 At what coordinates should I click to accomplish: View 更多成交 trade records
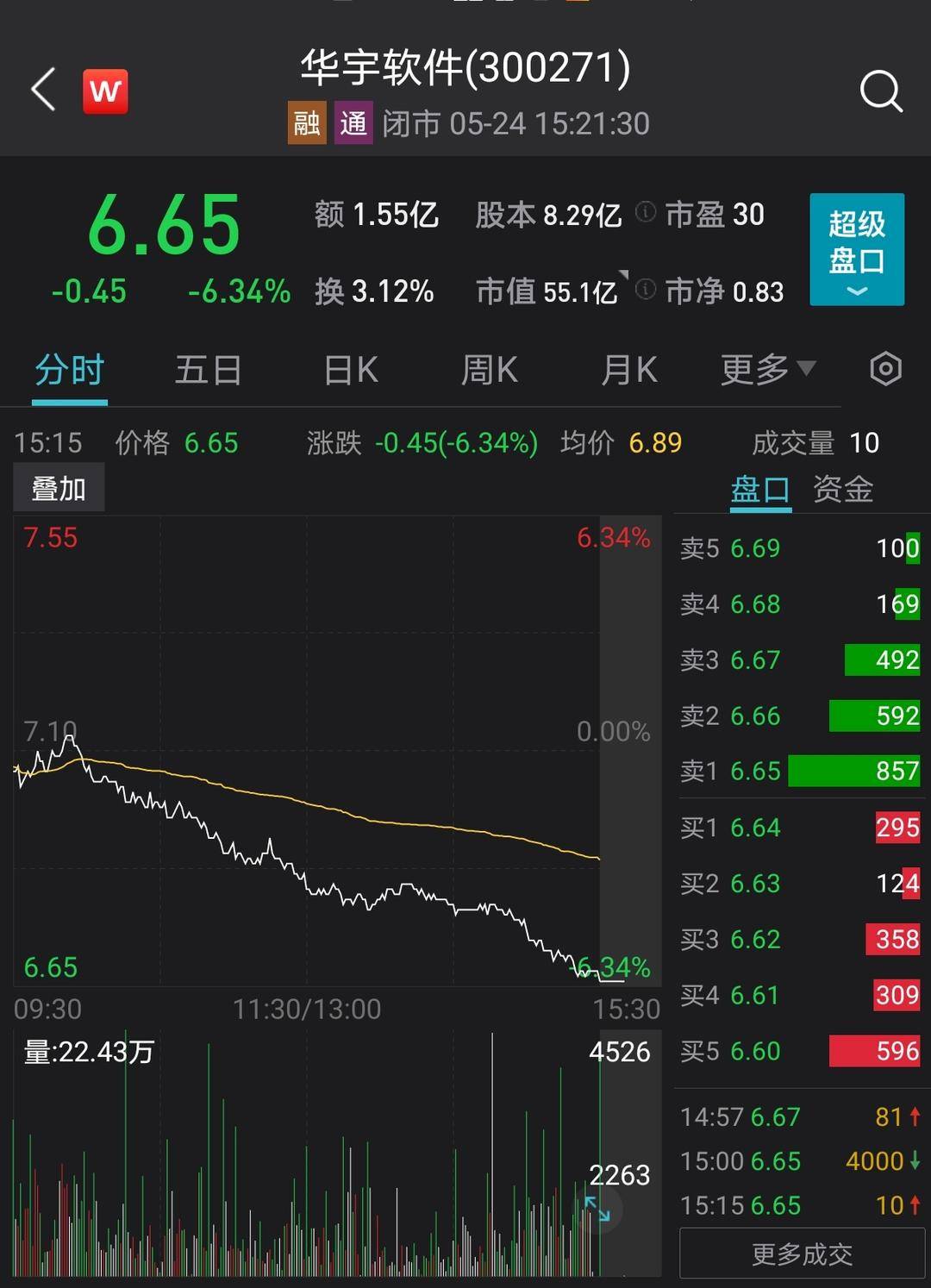802,1254
